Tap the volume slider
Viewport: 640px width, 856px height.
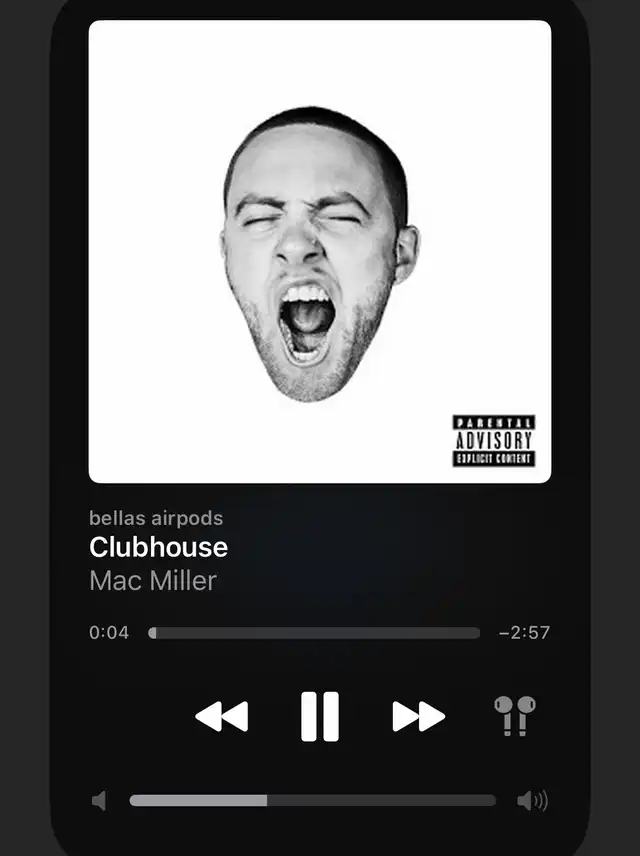pos(312,800)
